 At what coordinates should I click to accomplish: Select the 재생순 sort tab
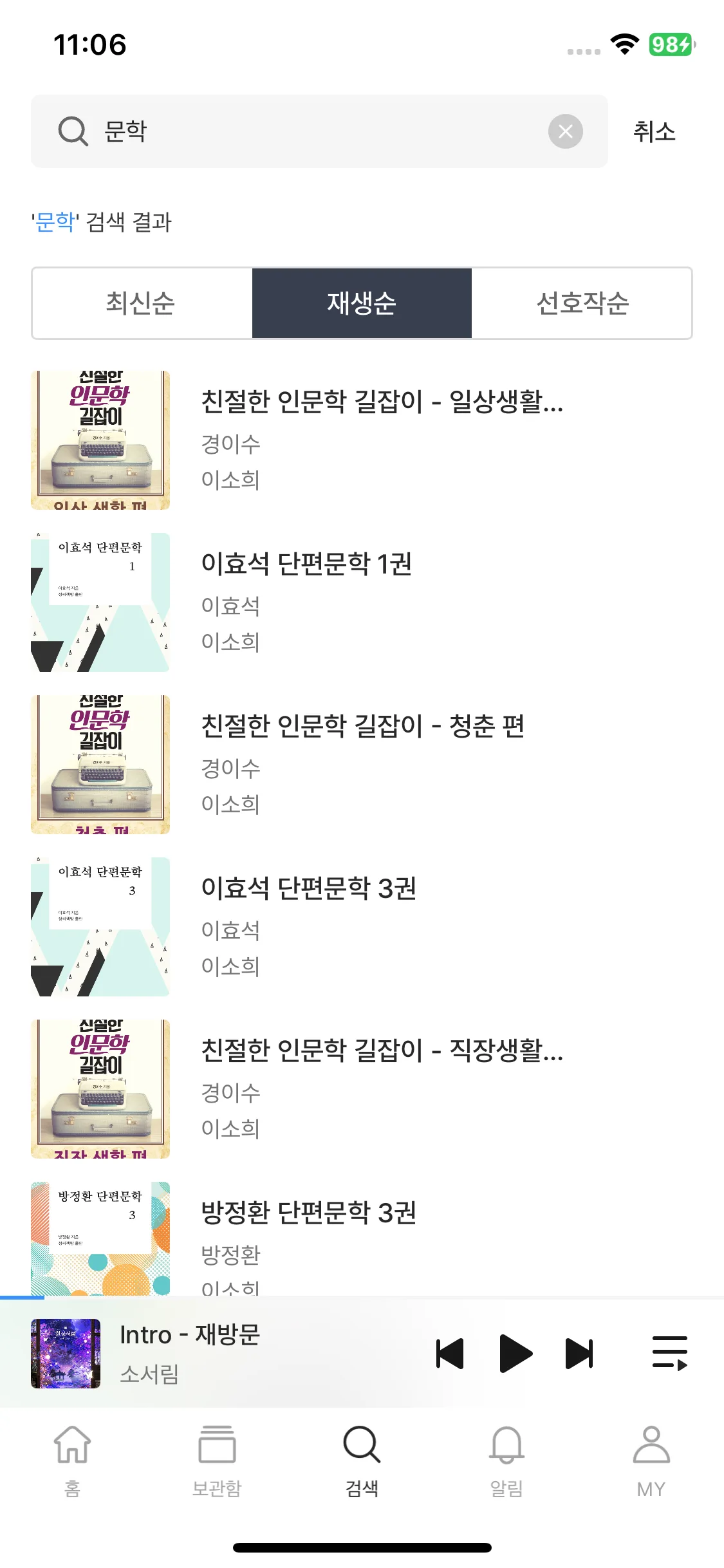coord(362,303)
